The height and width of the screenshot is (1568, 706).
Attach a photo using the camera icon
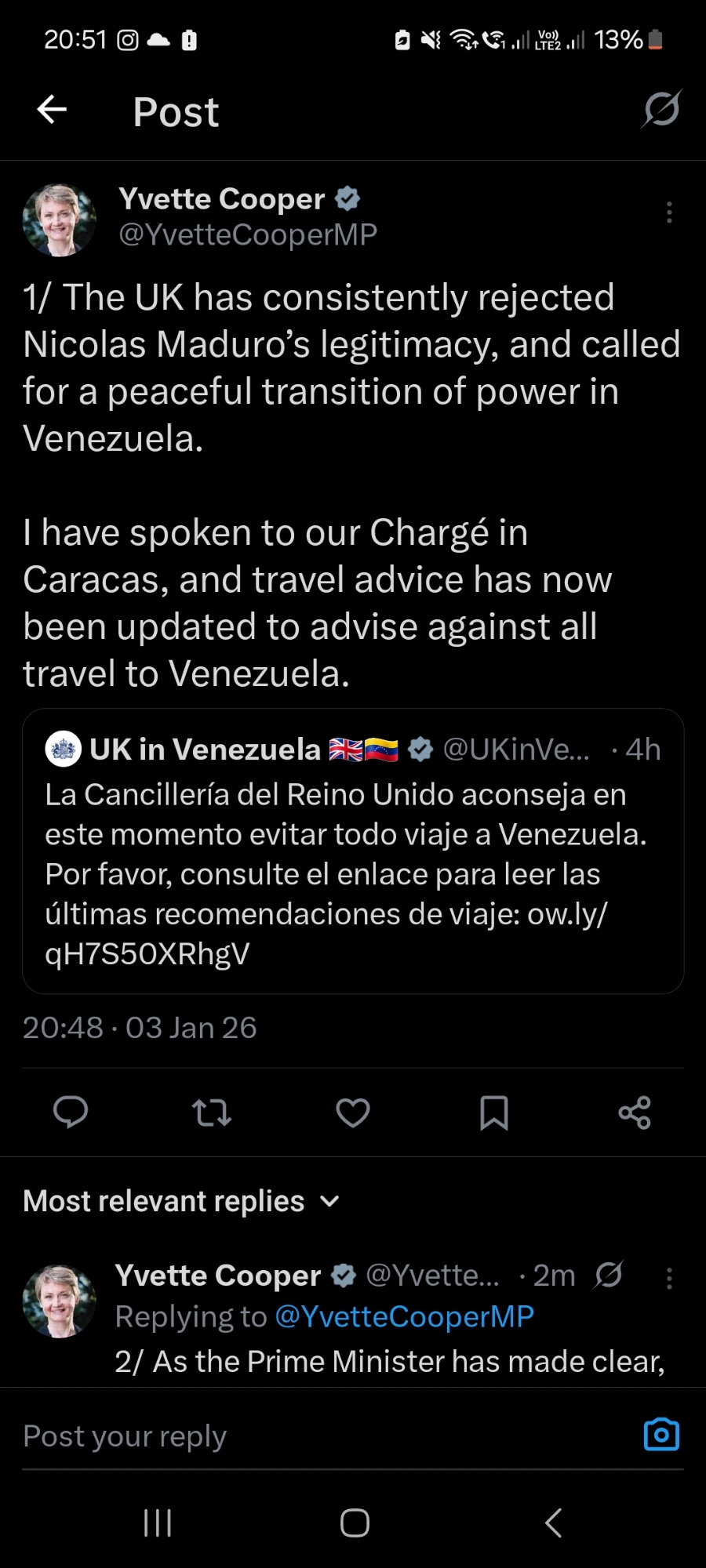(661, 1435)
